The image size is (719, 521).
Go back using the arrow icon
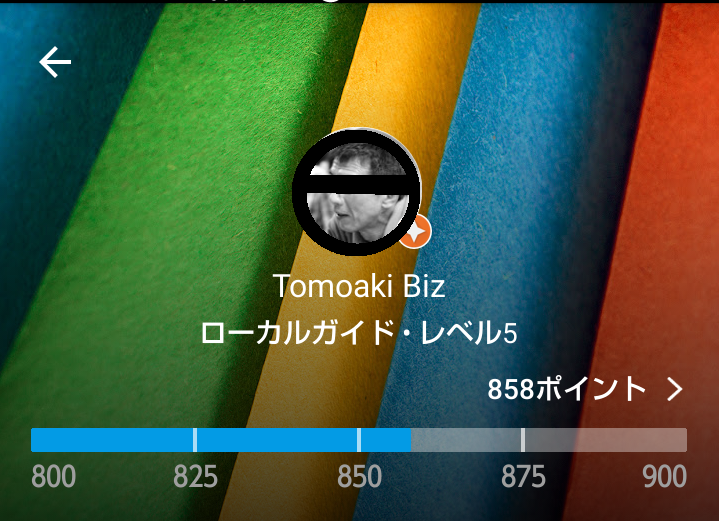click(55, 62)
